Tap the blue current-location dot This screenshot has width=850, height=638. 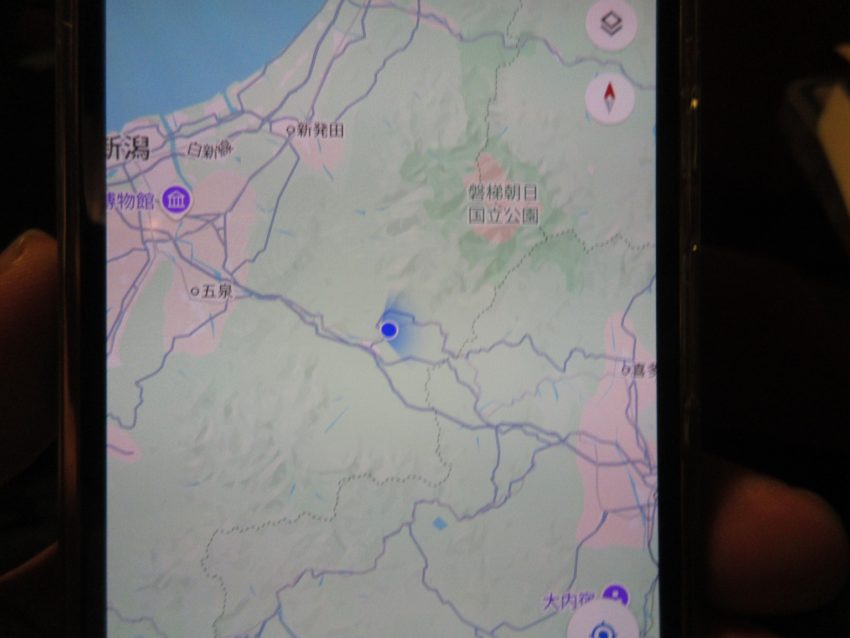pos(389,329)
